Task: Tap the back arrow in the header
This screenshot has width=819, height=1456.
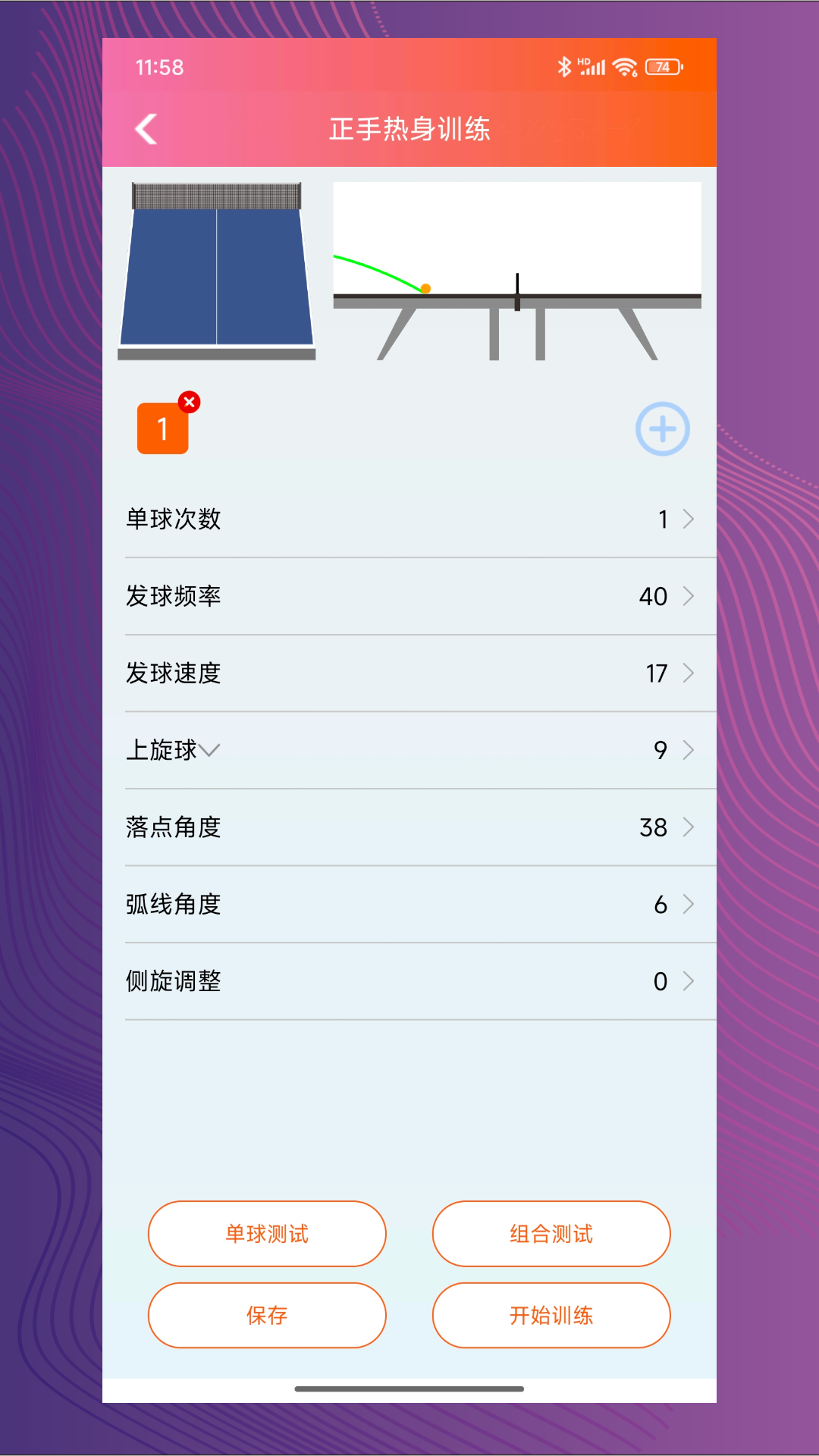Action: [x=146, y=128]
